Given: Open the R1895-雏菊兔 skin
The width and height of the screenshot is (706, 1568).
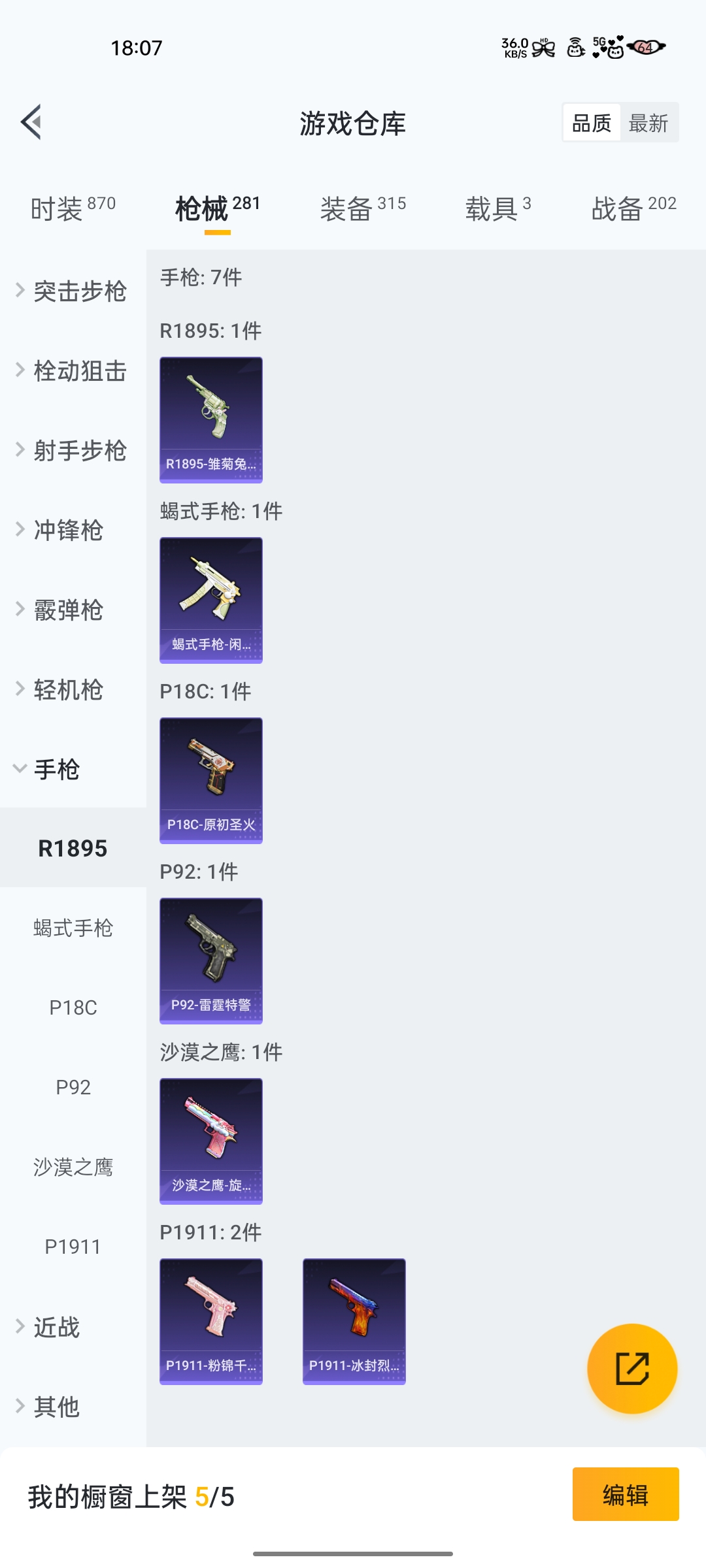Looking at the screenshot, I should tap(211, 420).
